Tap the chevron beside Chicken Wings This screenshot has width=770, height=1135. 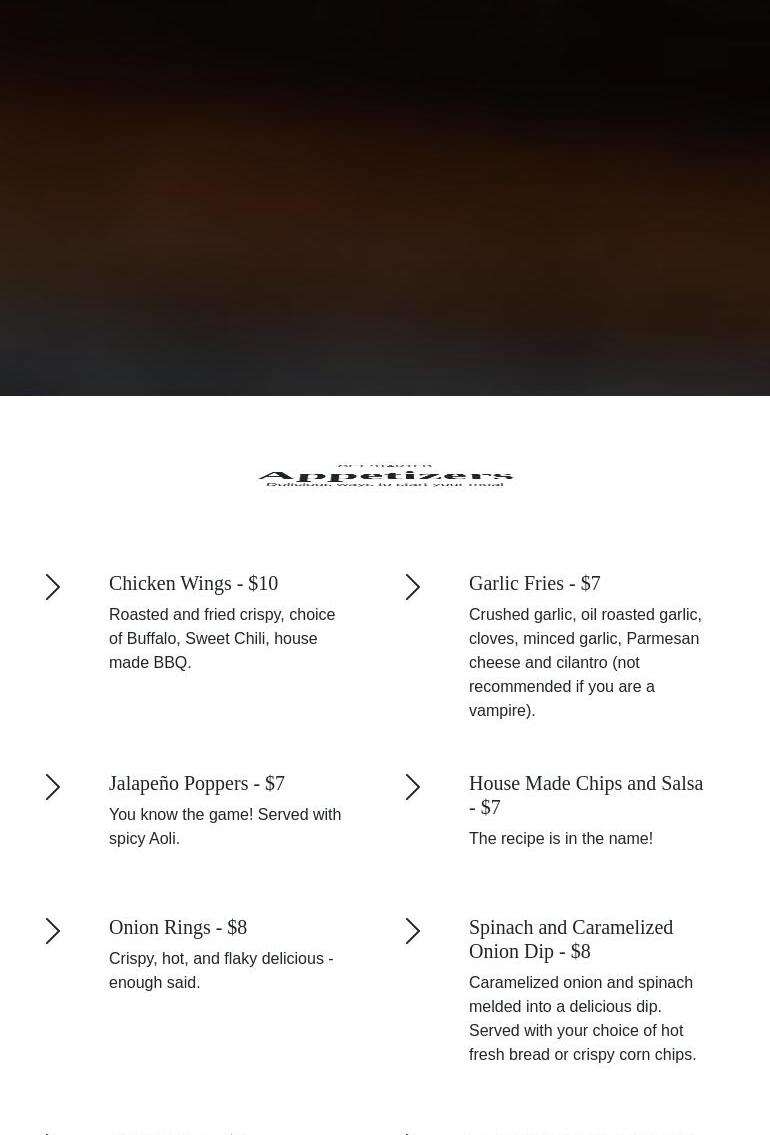[53, 587]
